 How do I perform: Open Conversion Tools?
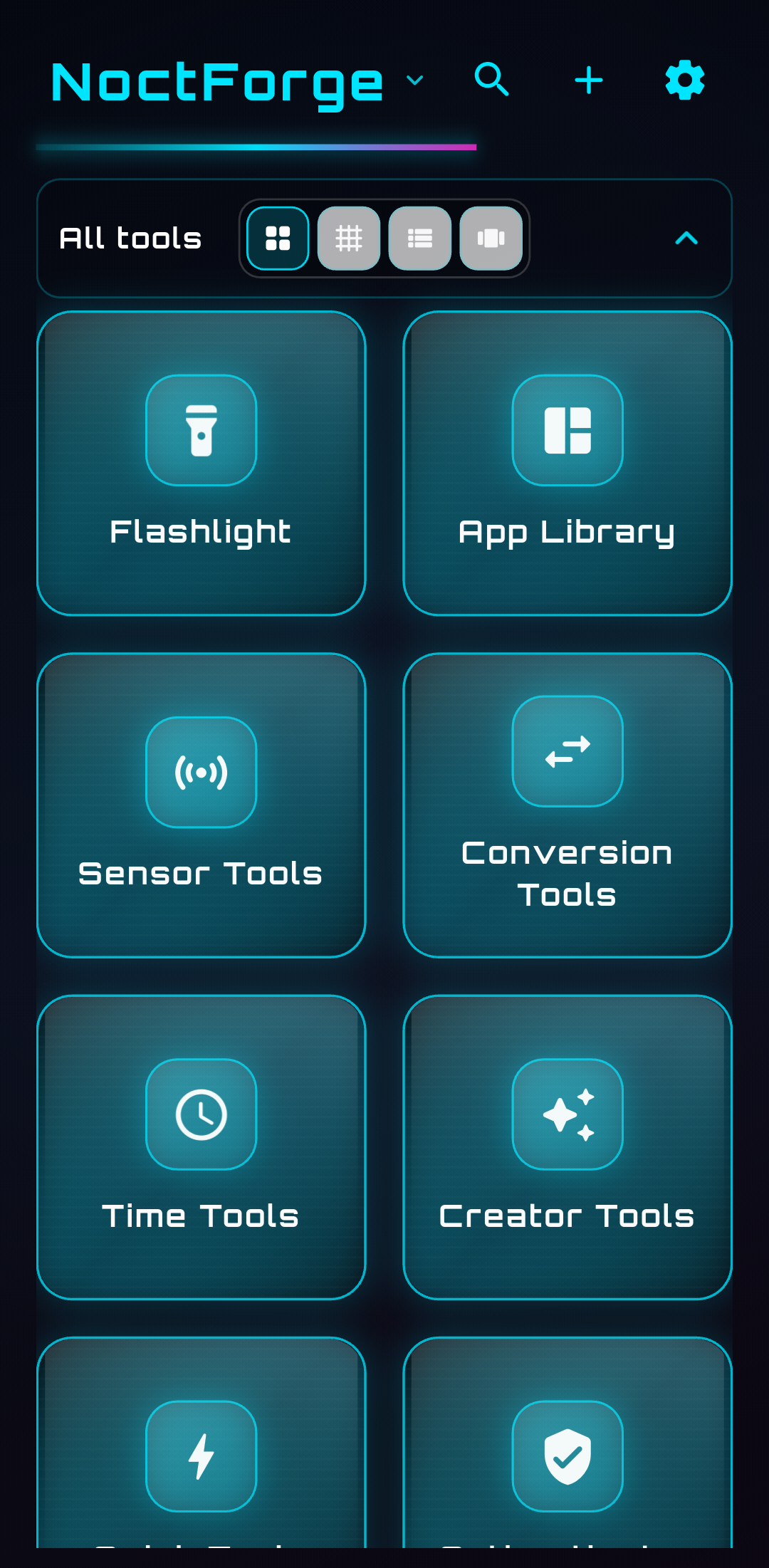click(x=567, y=805)
